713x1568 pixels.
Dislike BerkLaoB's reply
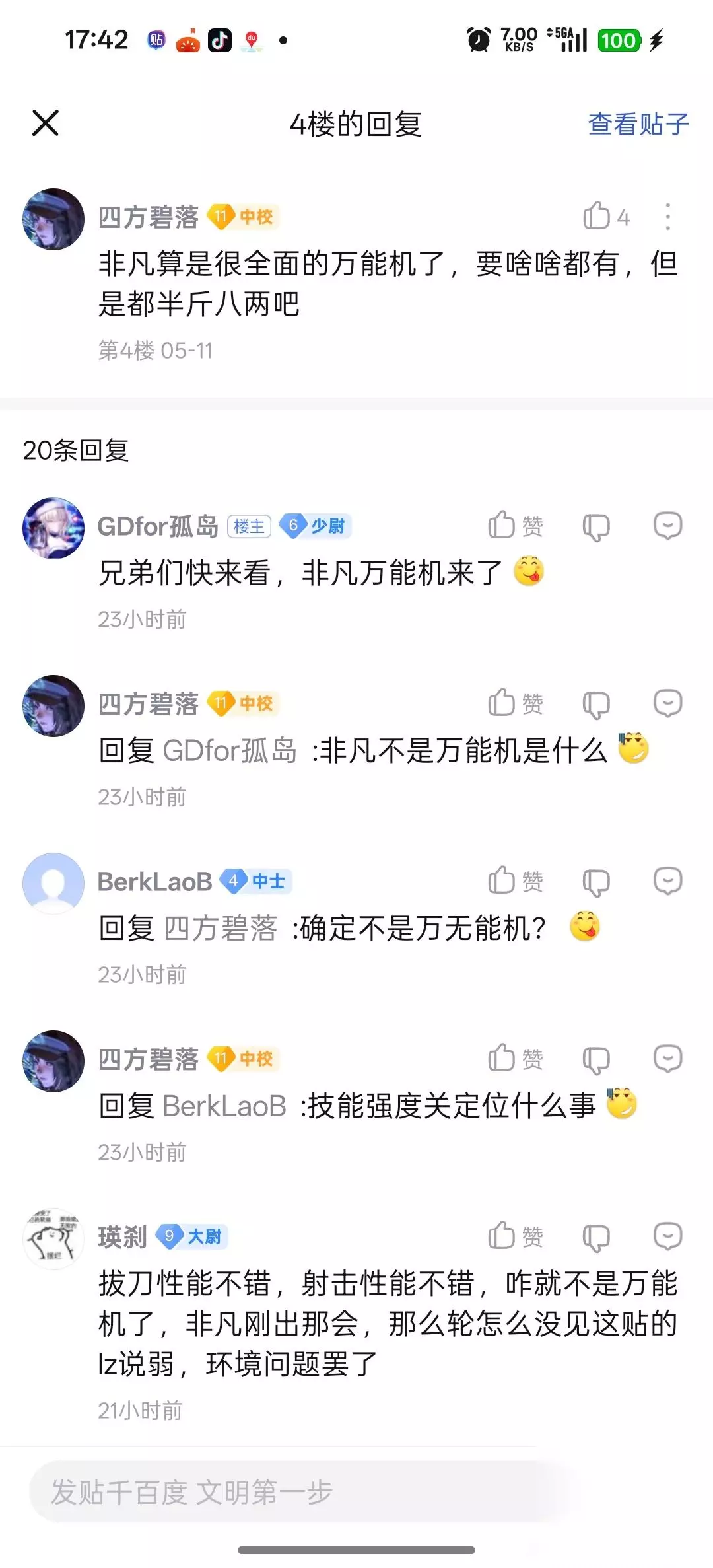[x=596, y=882]
